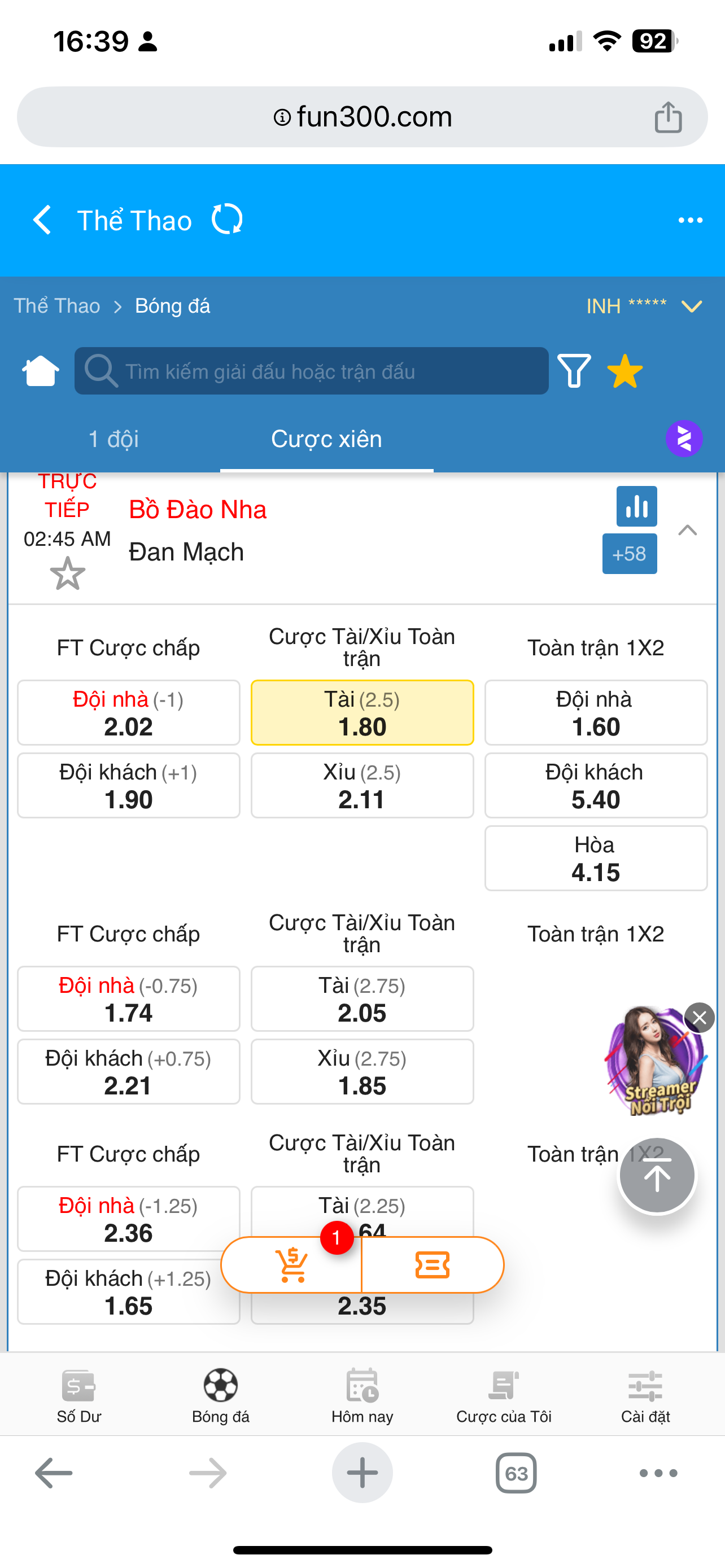
Task: Collapse the Bồ Đào Nha match section
Action: pyautogui.click(x=687, y=530)
